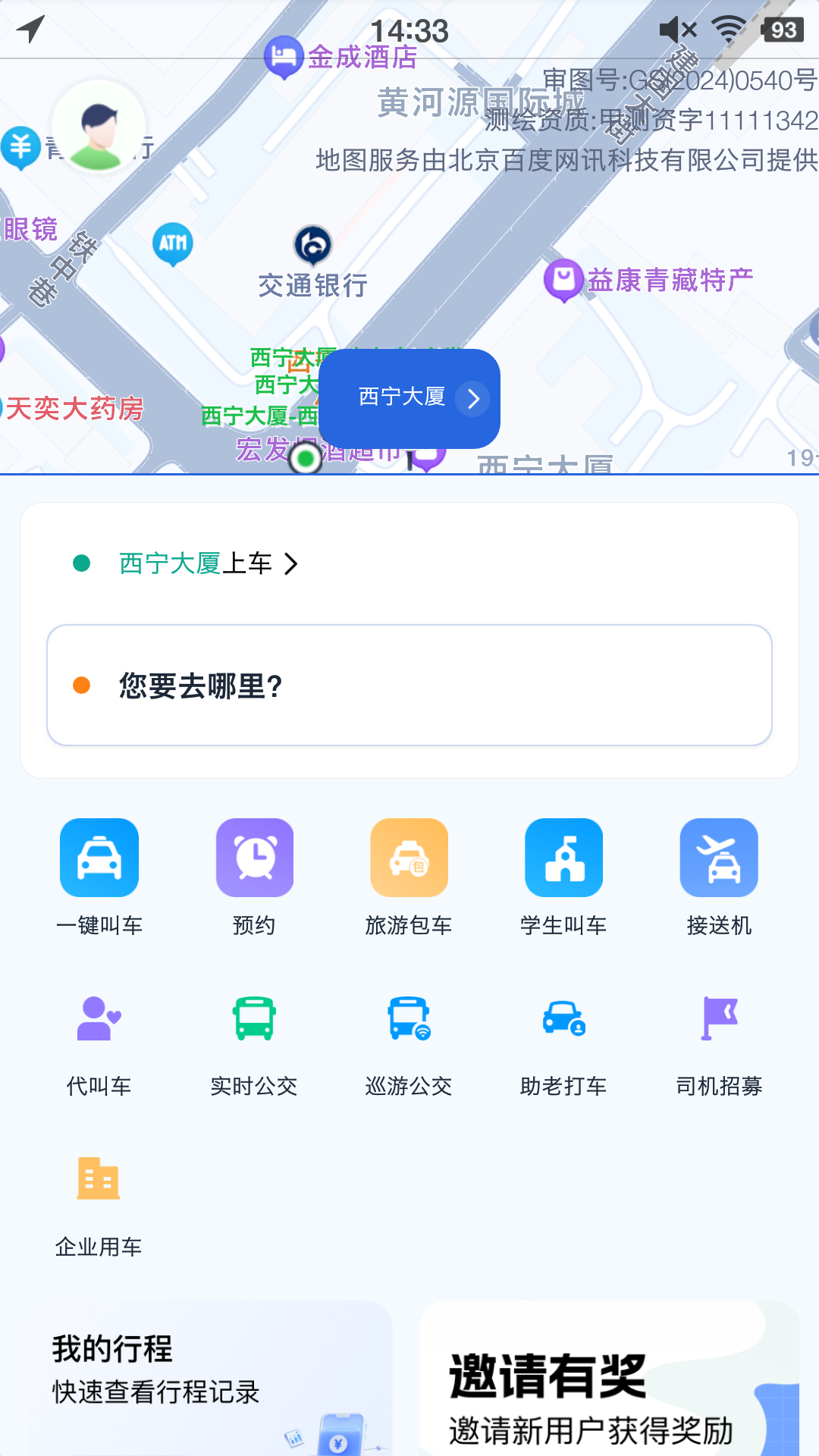The height and width of the screenshot is (1456, 819).
Task: Tap the 学生叫车 student ride icon
Action: click(x=563, y=858)
